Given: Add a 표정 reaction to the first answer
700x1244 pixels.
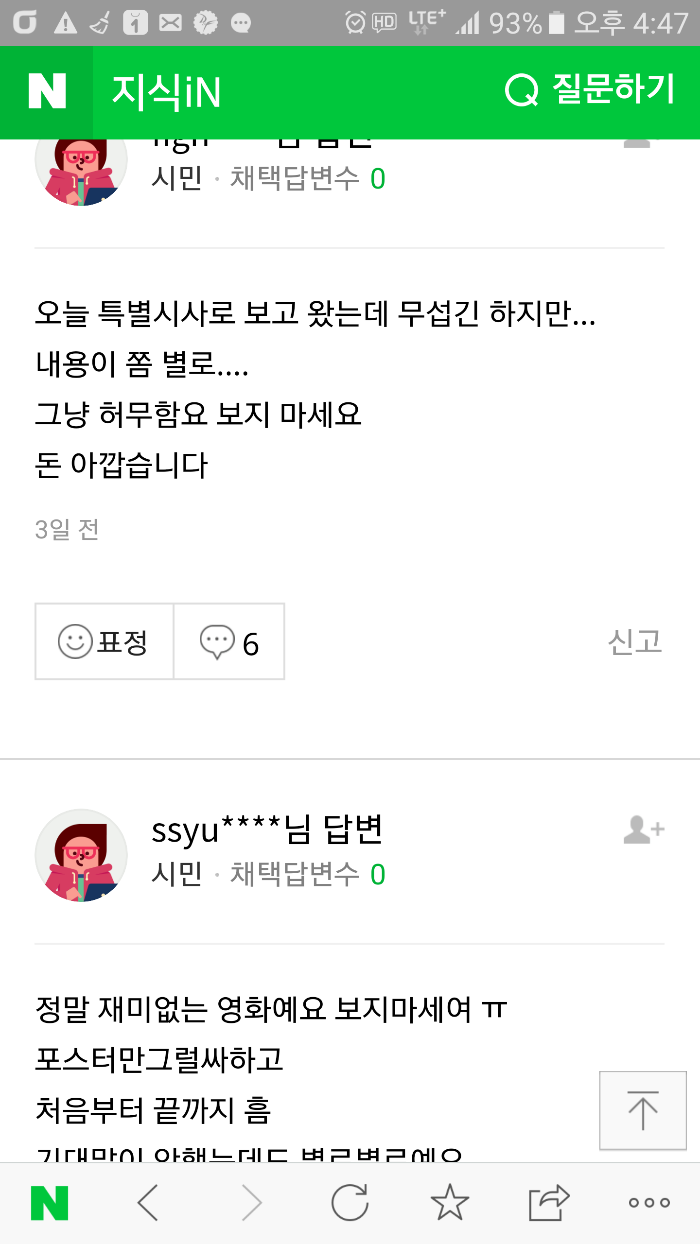Looking at the screenshot, I should pos(104,642).
